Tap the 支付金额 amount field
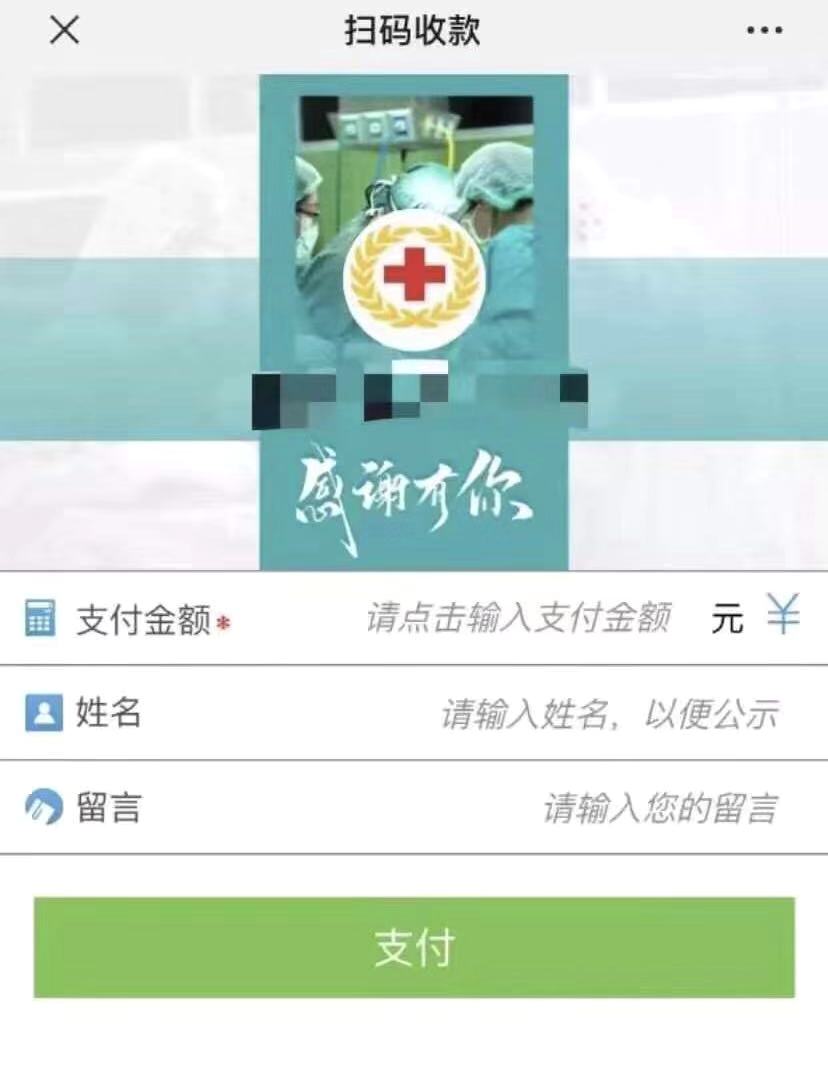This screenshot has height=1072, width=828. [x=517, y=619]
